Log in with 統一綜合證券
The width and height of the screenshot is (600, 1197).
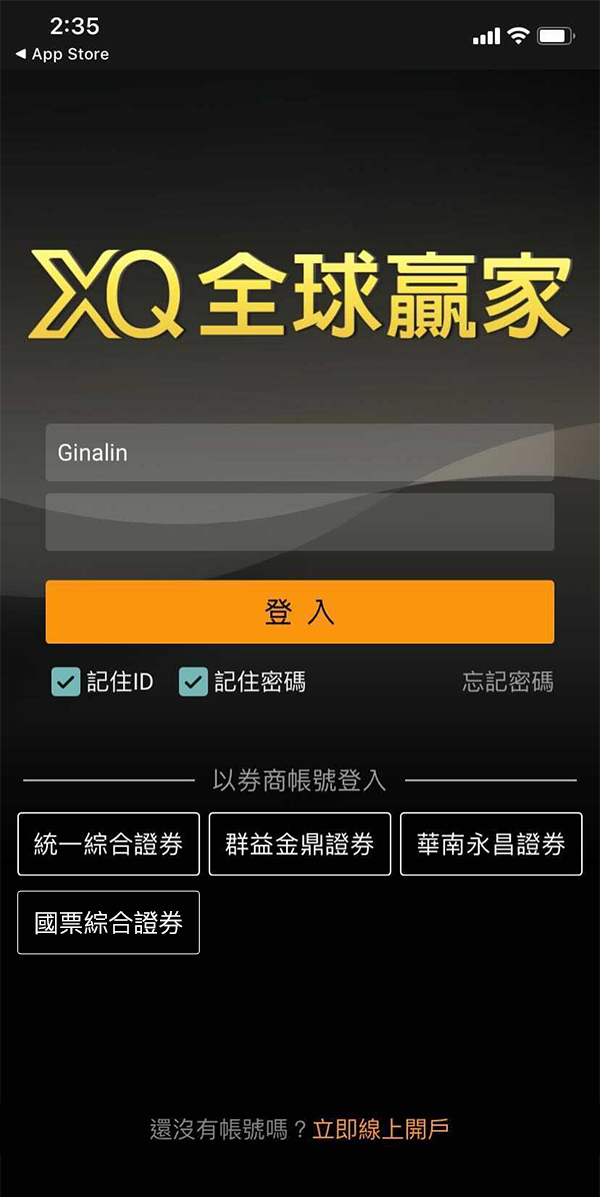point(108,844)
